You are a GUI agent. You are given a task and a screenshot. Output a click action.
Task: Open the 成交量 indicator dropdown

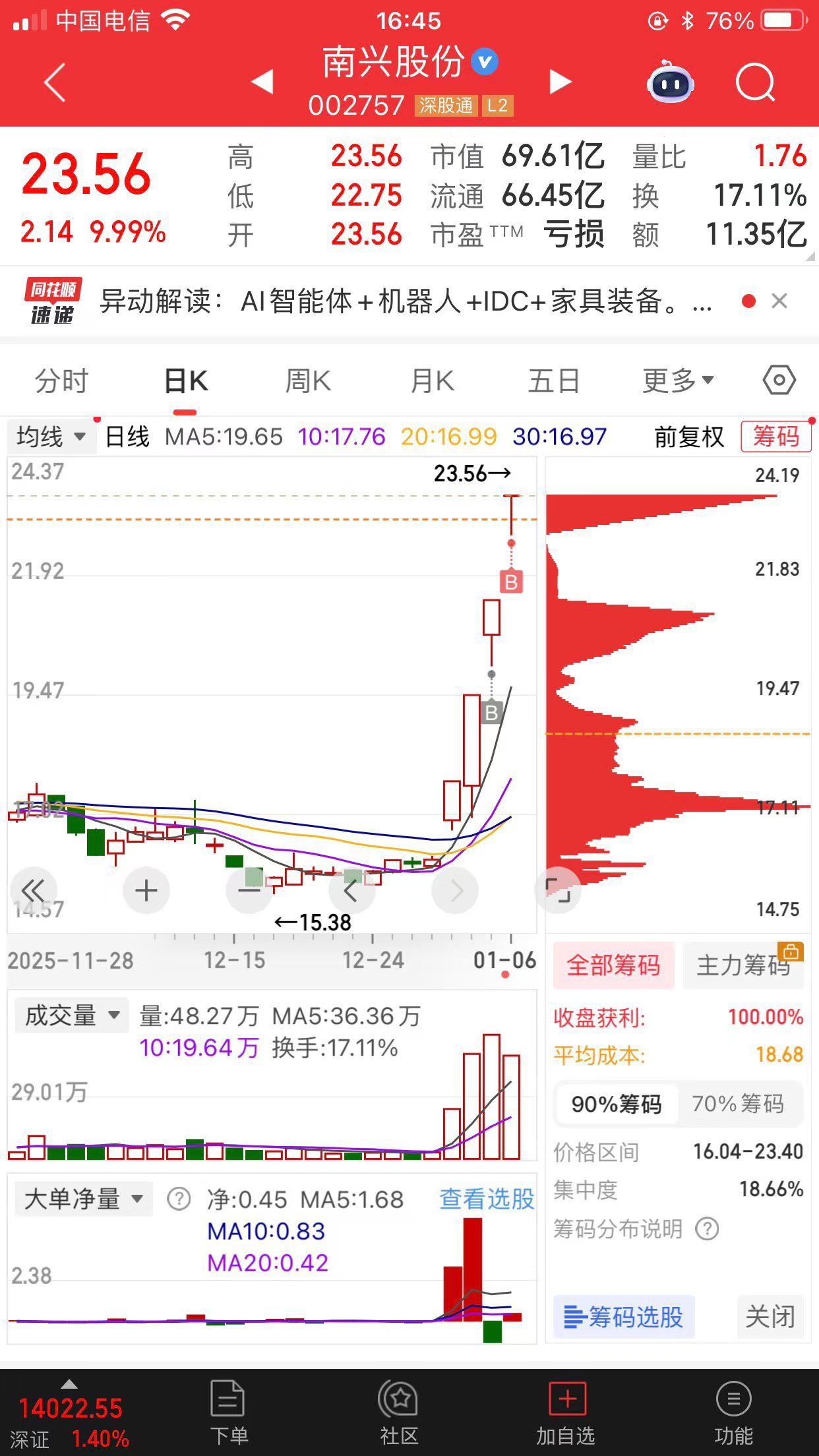coord(71,1015)
